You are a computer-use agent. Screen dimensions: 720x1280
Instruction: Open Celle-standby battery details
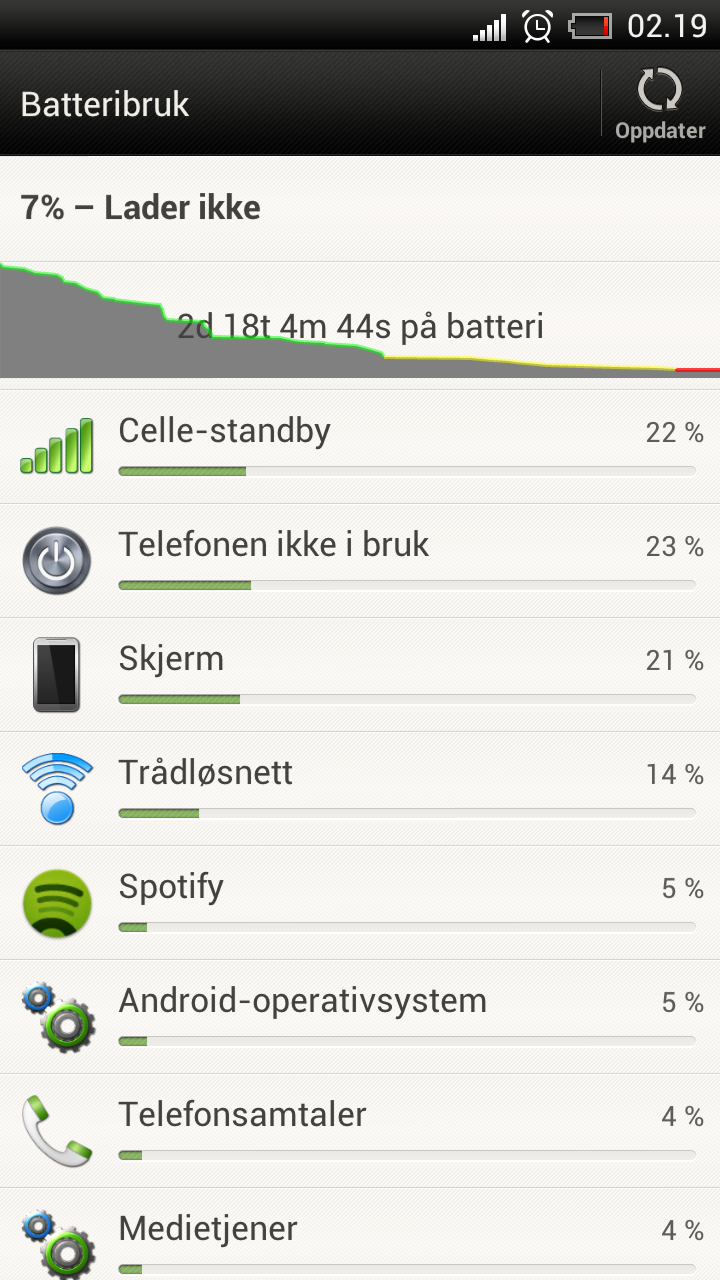tap(360, 446)
